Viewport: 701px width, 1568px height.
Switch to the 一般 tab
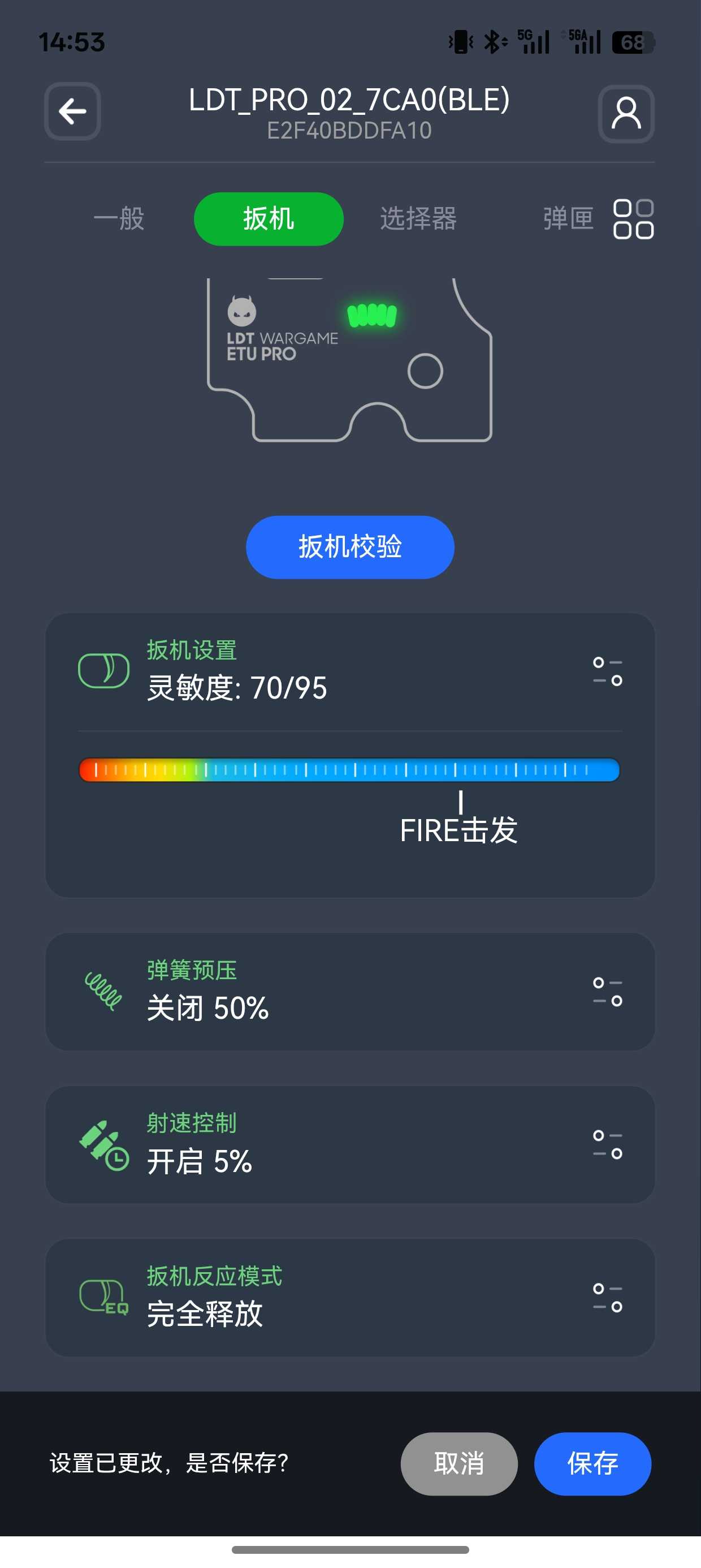point(119,218)
